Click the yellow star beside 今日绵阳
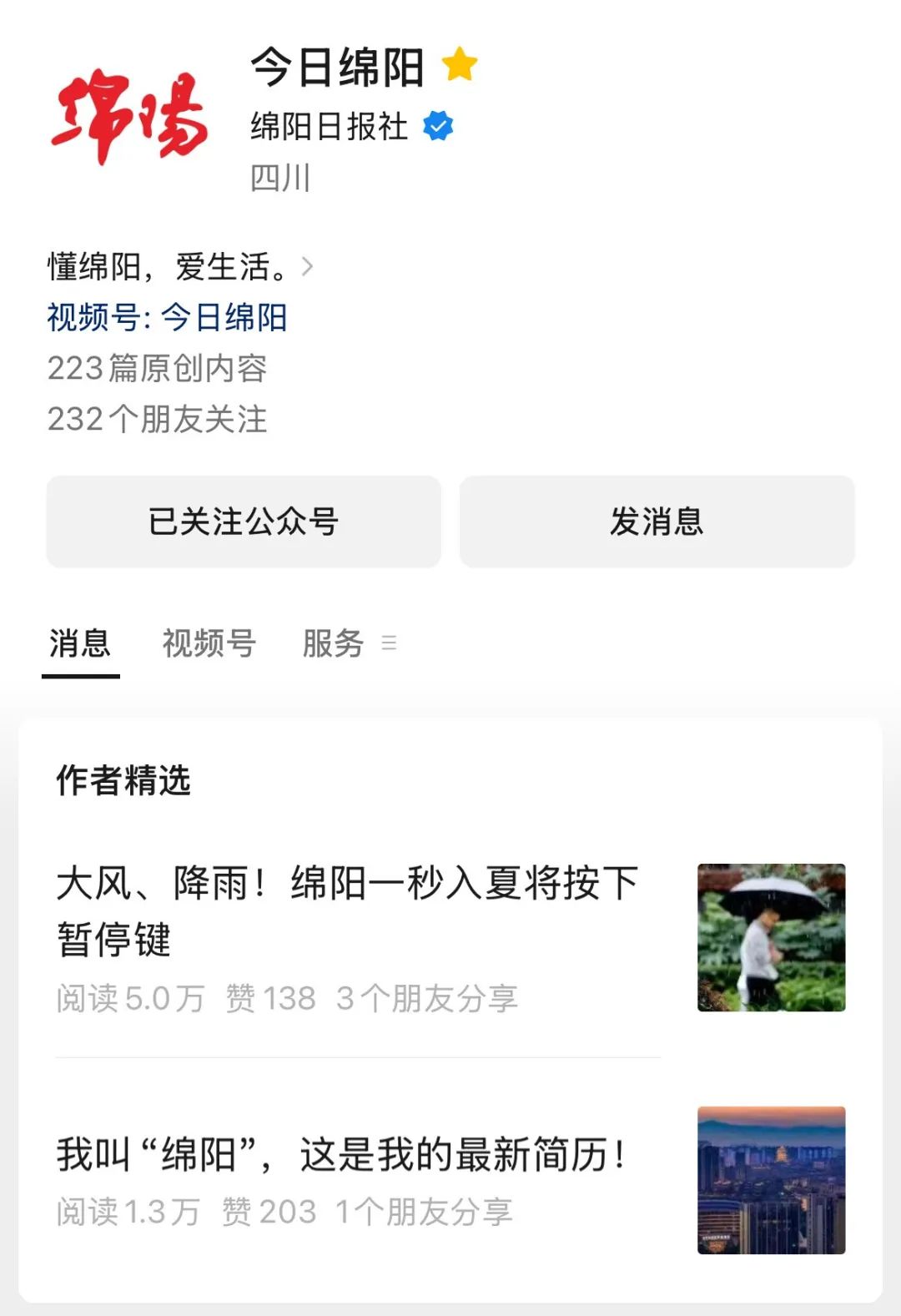901x1316 pixels. click(x=461, y=65)
